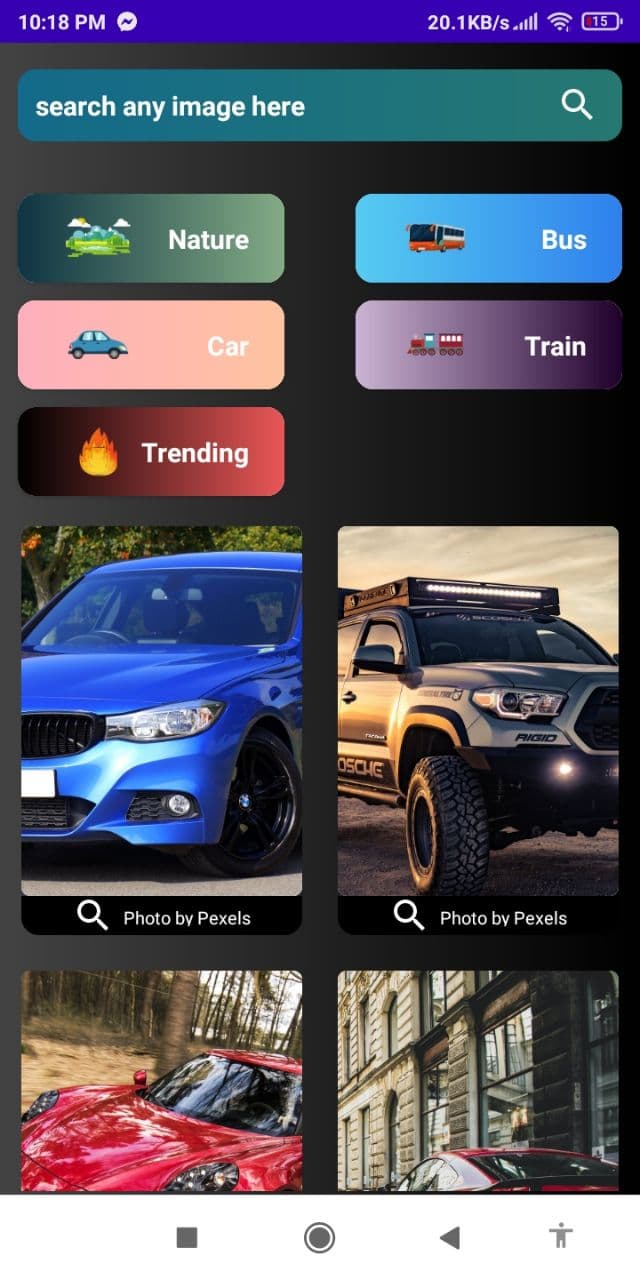Open the off-road truck photo
Screen dimensions: 640x1280
478,711
